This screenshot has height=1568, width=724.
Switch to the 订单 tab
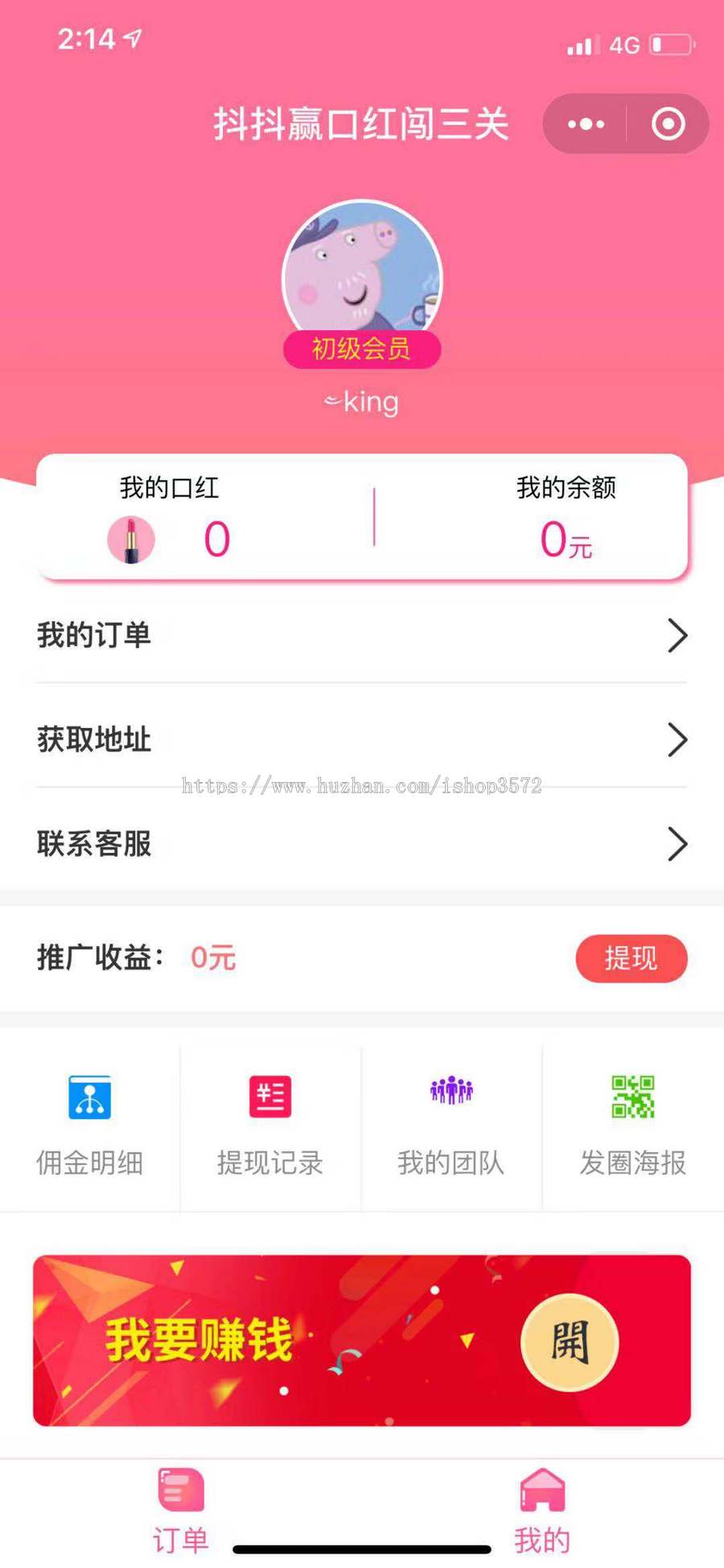coord(179,1512)
